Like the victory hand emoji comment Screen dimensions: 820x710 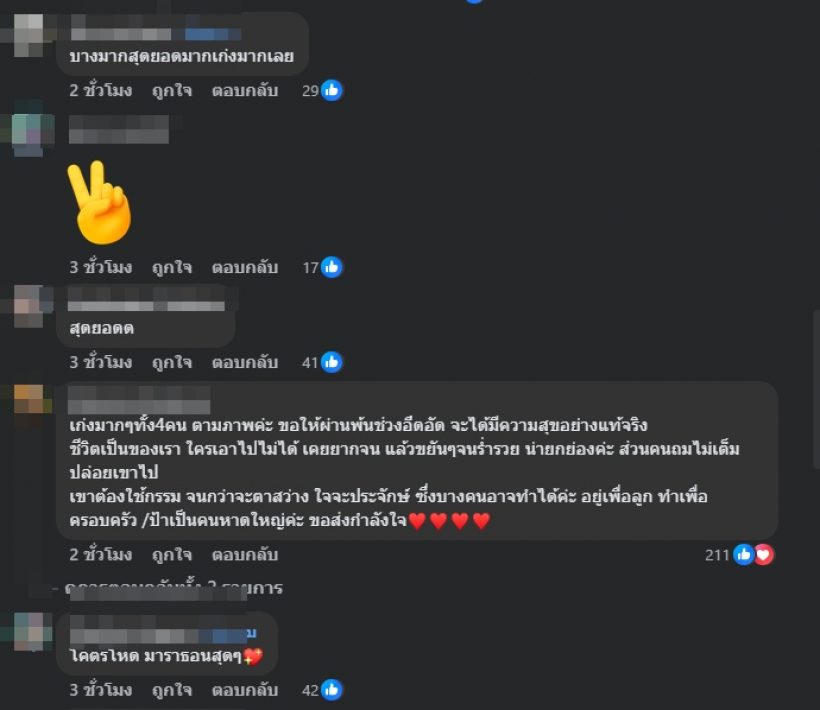[172, 267]
